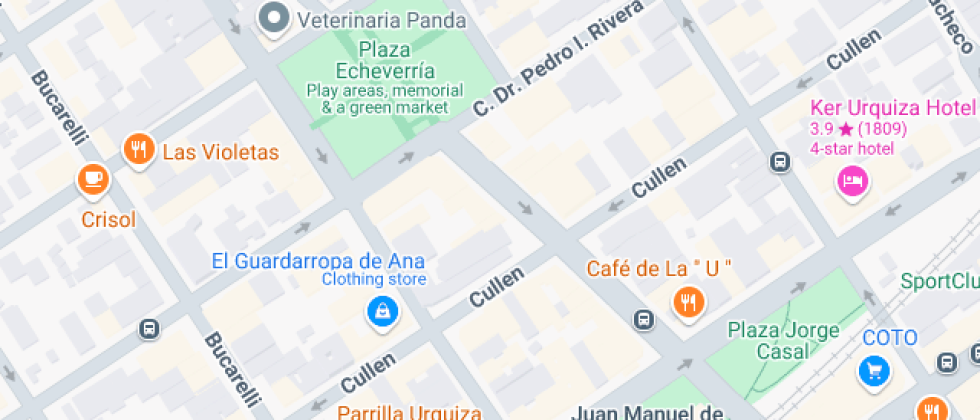Select the Plaza Echeverría place label
The image size is (980, 420).
coord(384,60)
